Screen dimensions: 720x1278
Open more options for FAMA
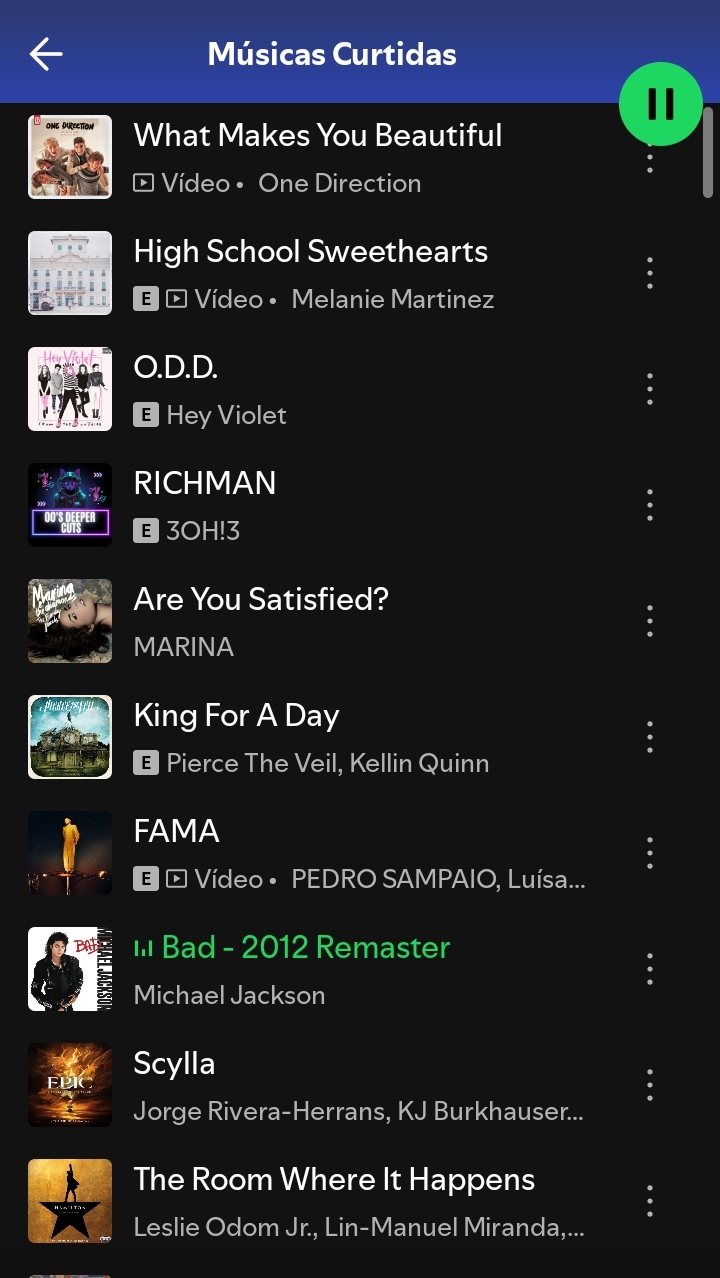click(650, 853)
